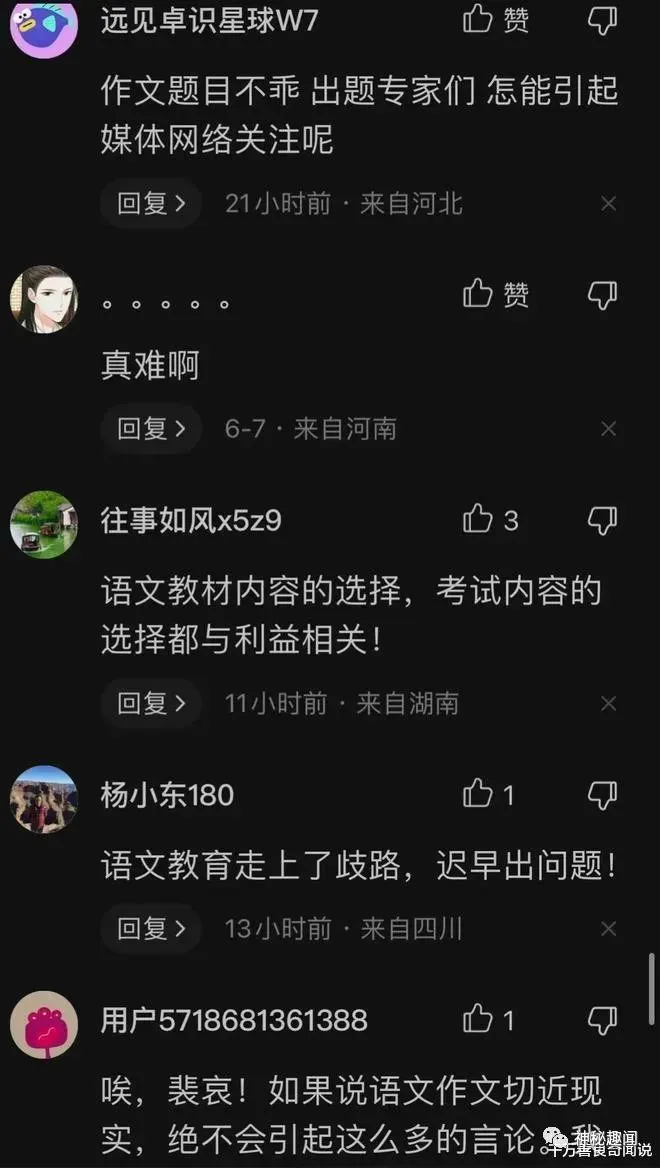This screenshot has height=1168, width=660.
Task: Dislike the 真难啊 comment
Action: click(602, 294)
